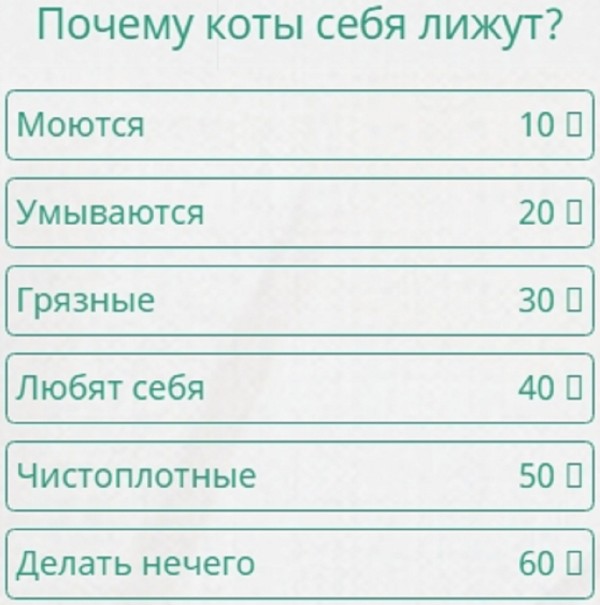Pick the 'Чистоплотные' answer
Image resolution: width=600 pixels, height=605 pixels.
[x=300, y=476]
